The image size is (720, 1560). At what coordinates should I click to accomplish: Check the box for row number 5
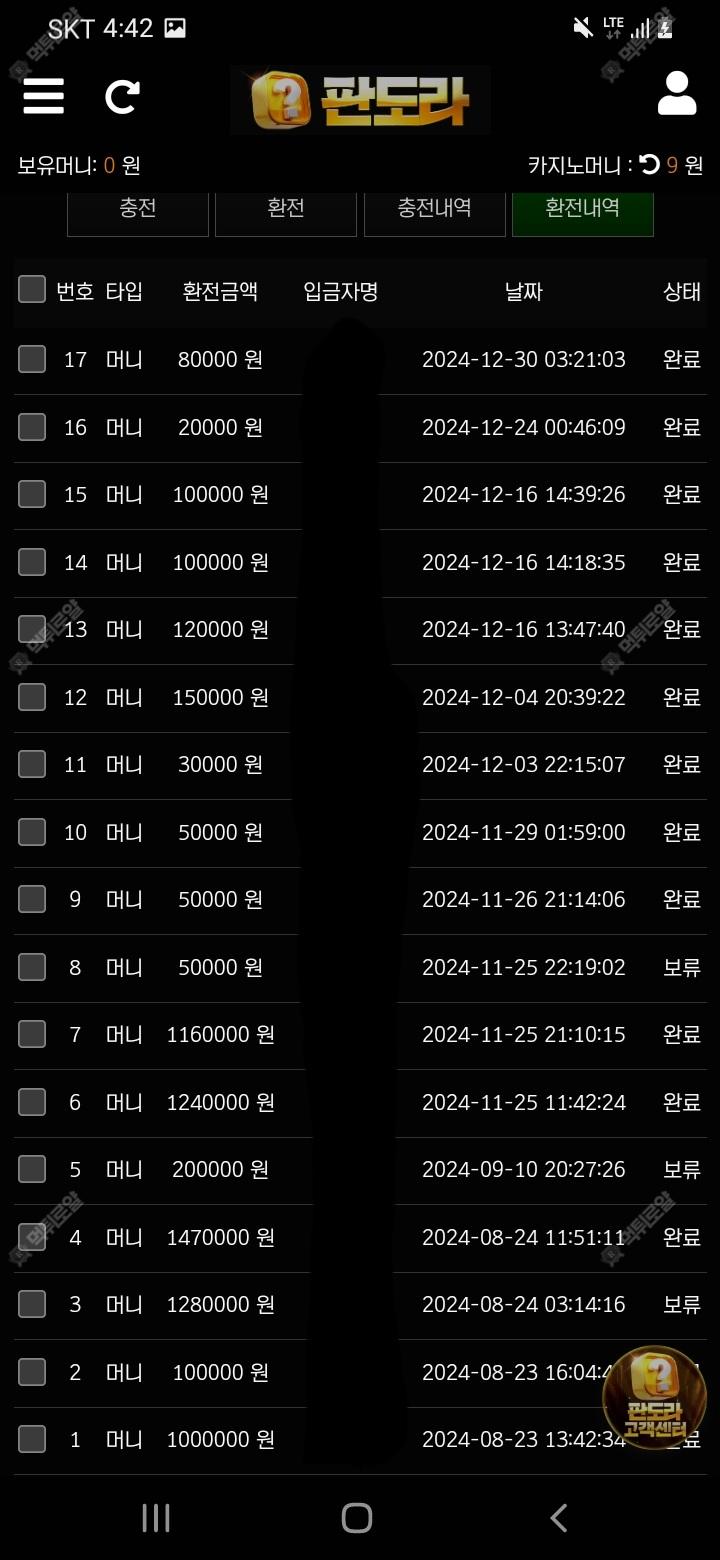pyautogui.click(x=32, y=1169)
